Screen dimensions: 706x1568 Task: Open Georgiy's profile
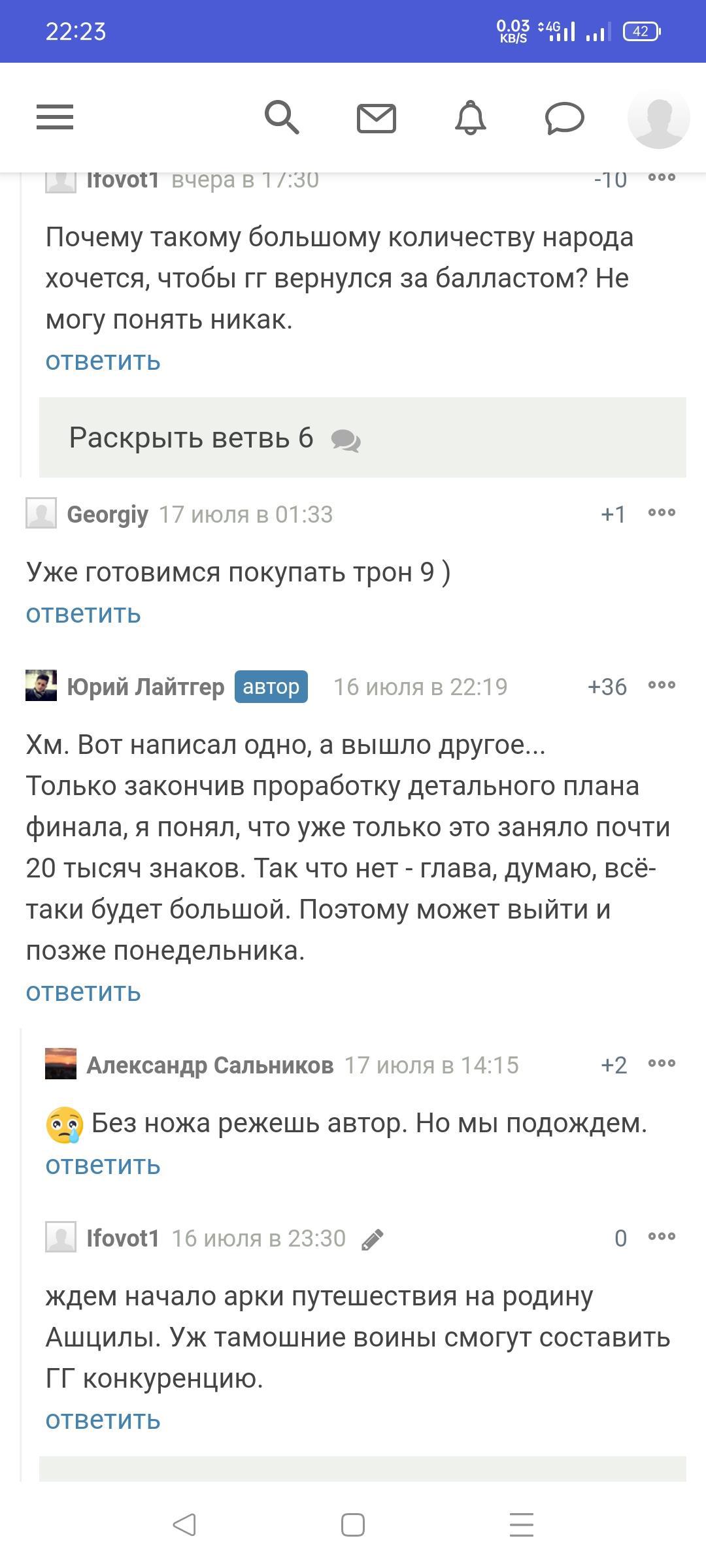click(x=107, y=514)
